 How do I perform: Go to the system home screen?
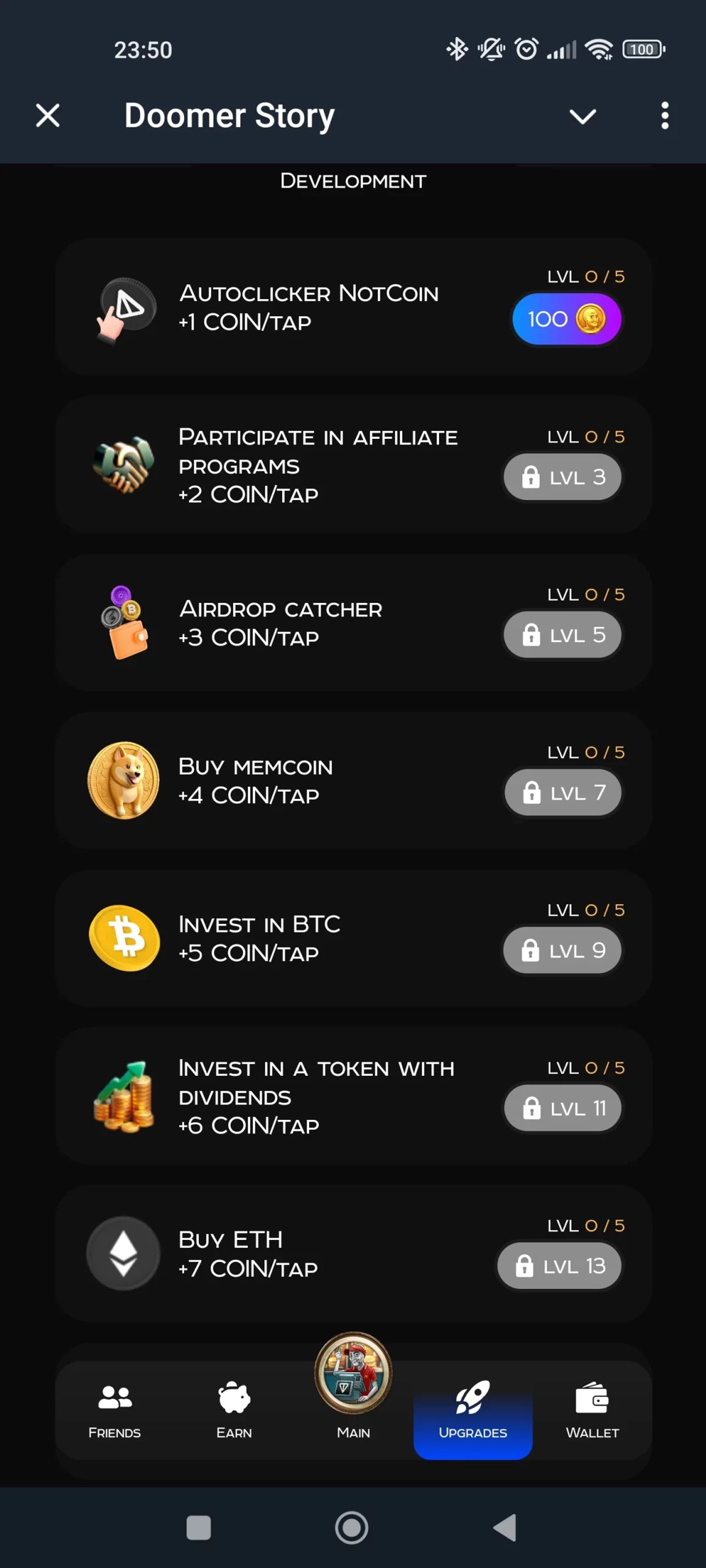tap(352, 1527)
